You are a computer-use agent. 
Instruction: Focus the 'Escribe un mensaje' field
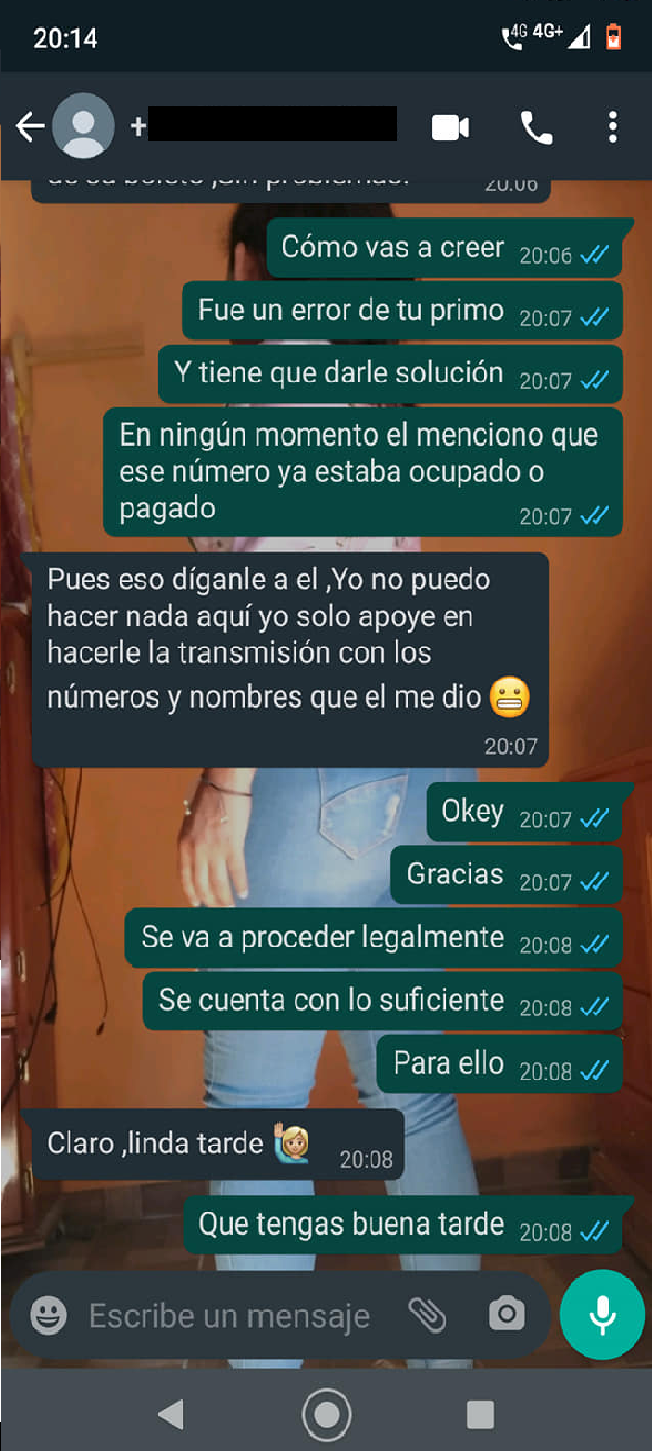pyautogui.click(x=230, y=1315)
